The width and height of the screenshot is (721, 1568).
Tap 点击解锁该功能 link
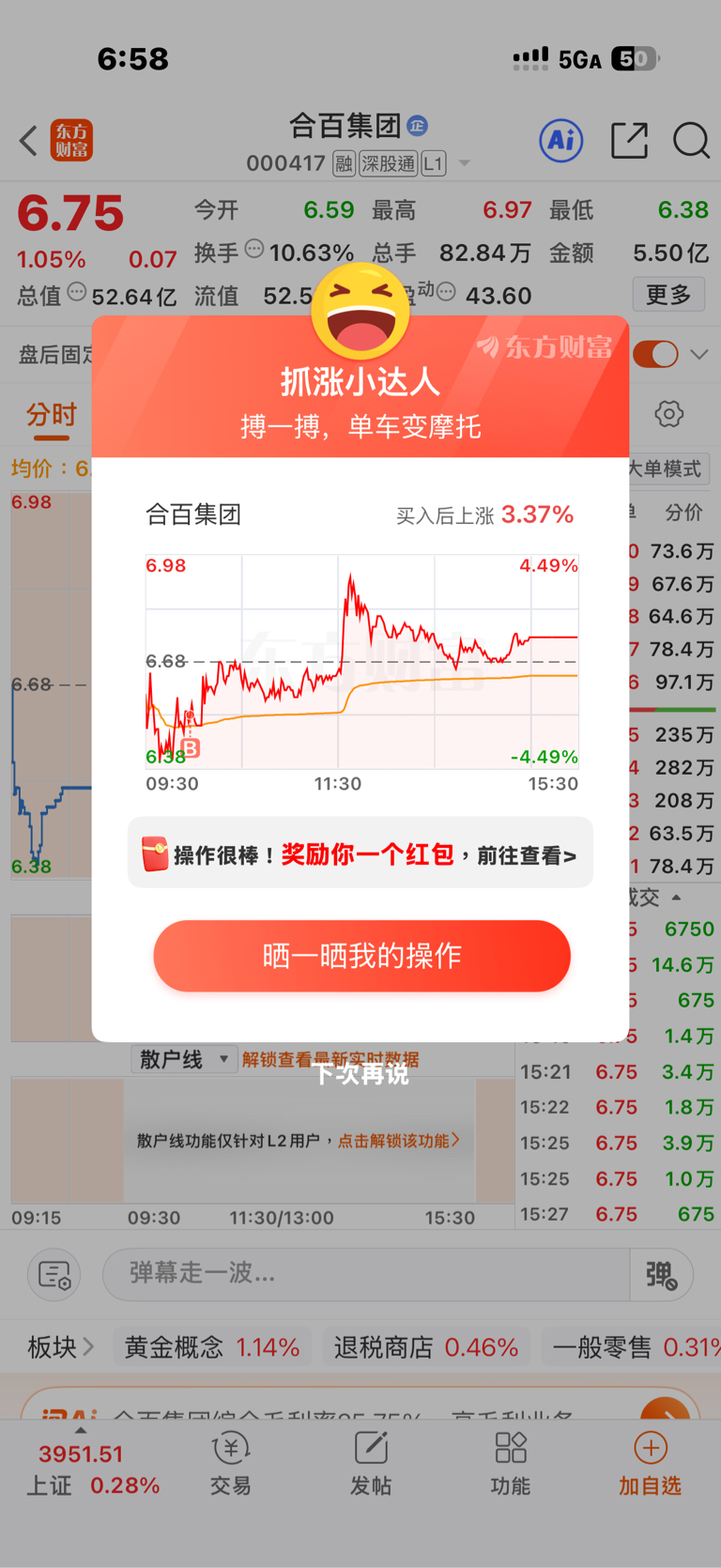399,1140
